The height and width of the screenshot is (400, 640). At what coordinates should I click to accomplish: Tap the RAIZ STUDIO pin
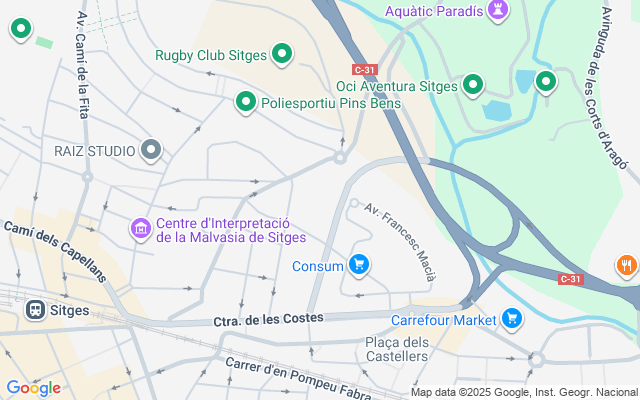pyautogui.click(x=151, y=151)
